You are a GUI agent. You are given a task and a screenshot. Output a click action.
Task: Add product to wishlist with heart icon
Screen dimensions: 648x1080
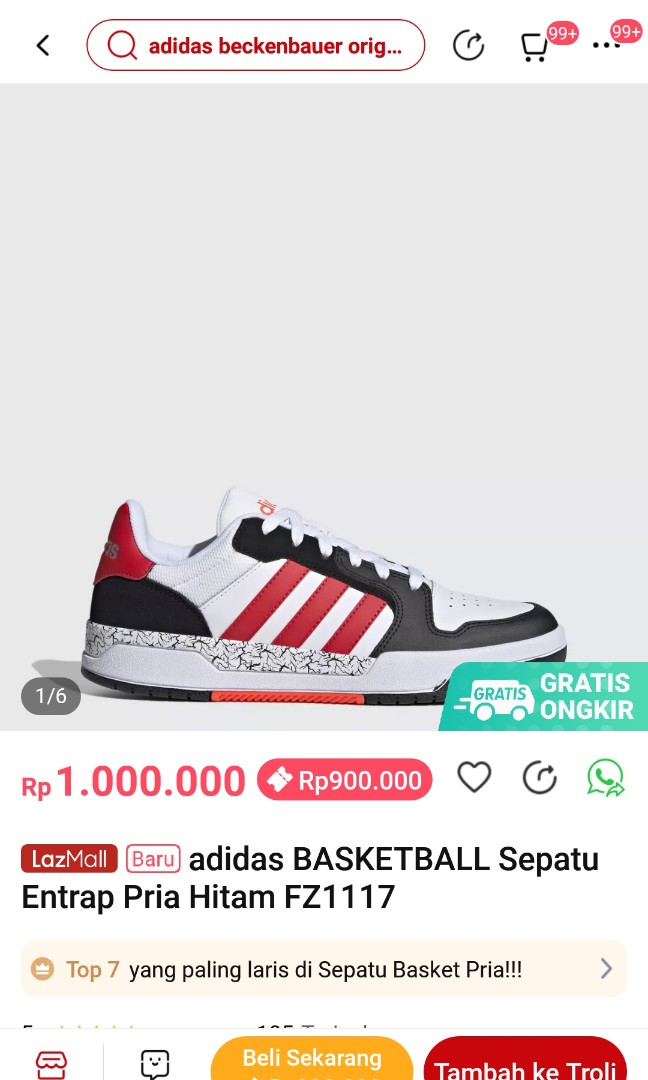474,777
